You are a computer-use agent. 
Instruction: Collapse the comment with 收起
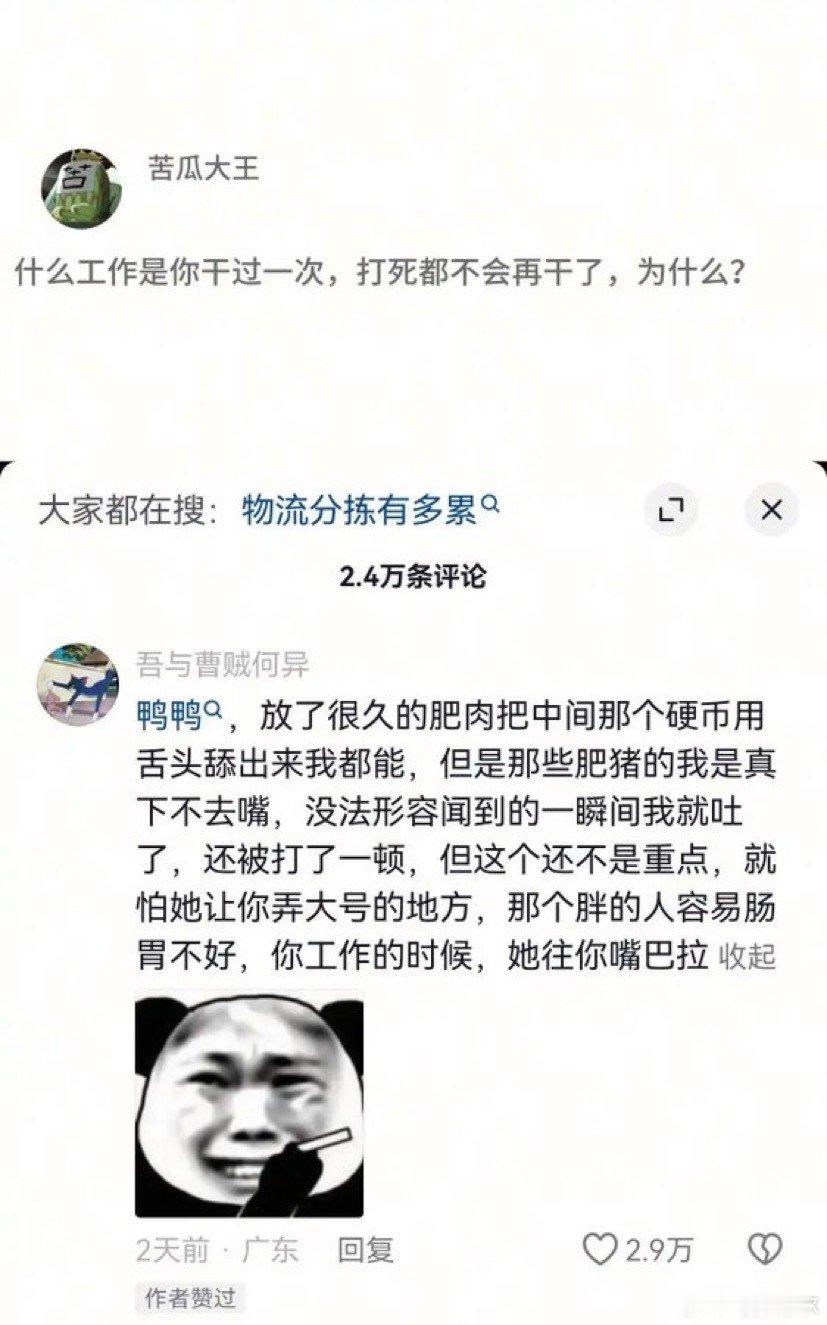(748, 956)
